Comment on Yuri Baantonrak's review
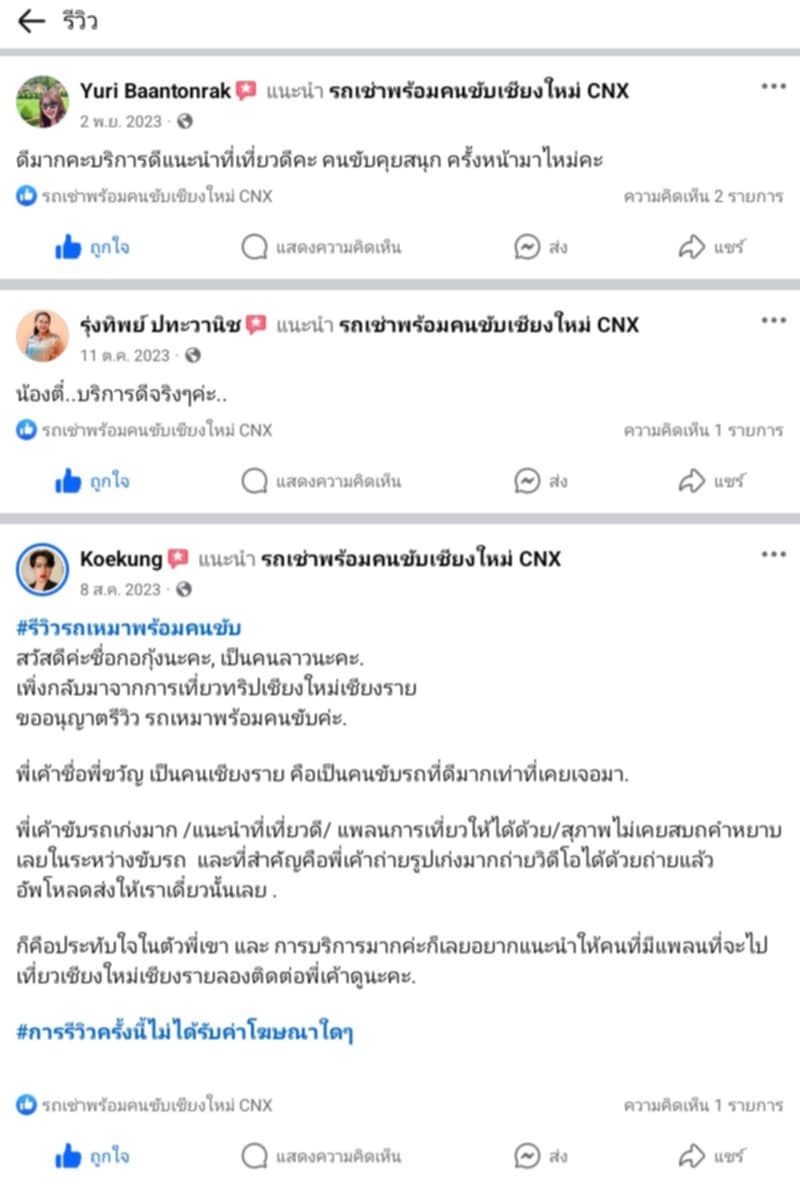The height and width of the screenshot is (1186, 800). tap(321, 247)
